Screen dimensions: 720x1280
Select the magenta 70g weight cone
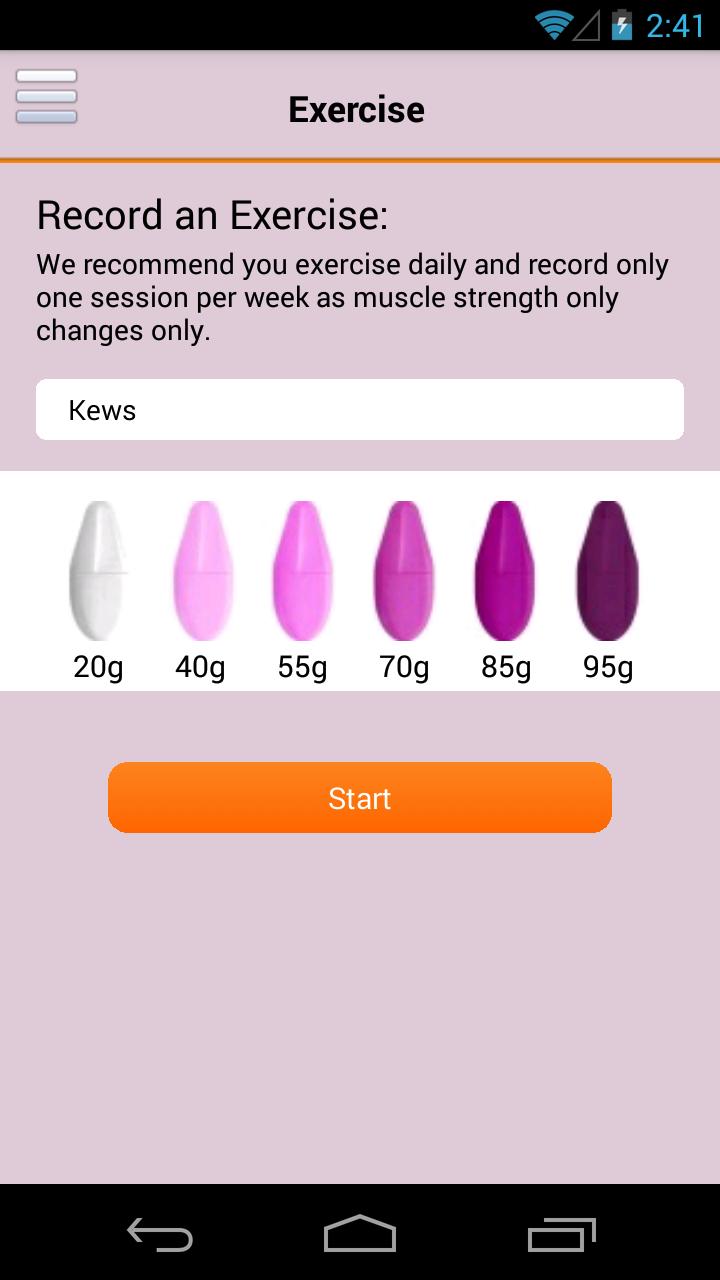(402, 570)
